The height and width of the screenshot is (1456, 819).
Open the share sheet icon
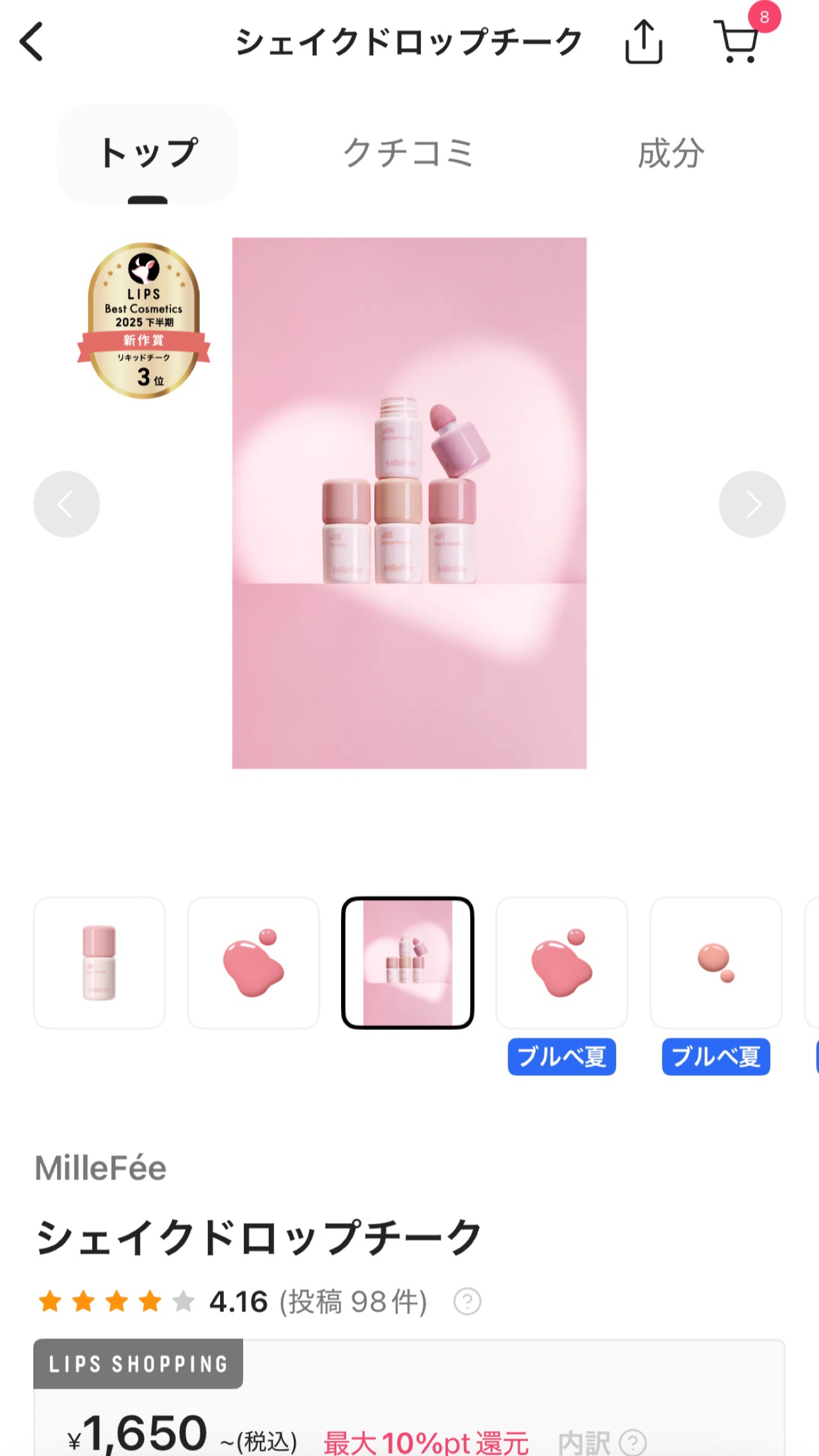click(643, 42)
